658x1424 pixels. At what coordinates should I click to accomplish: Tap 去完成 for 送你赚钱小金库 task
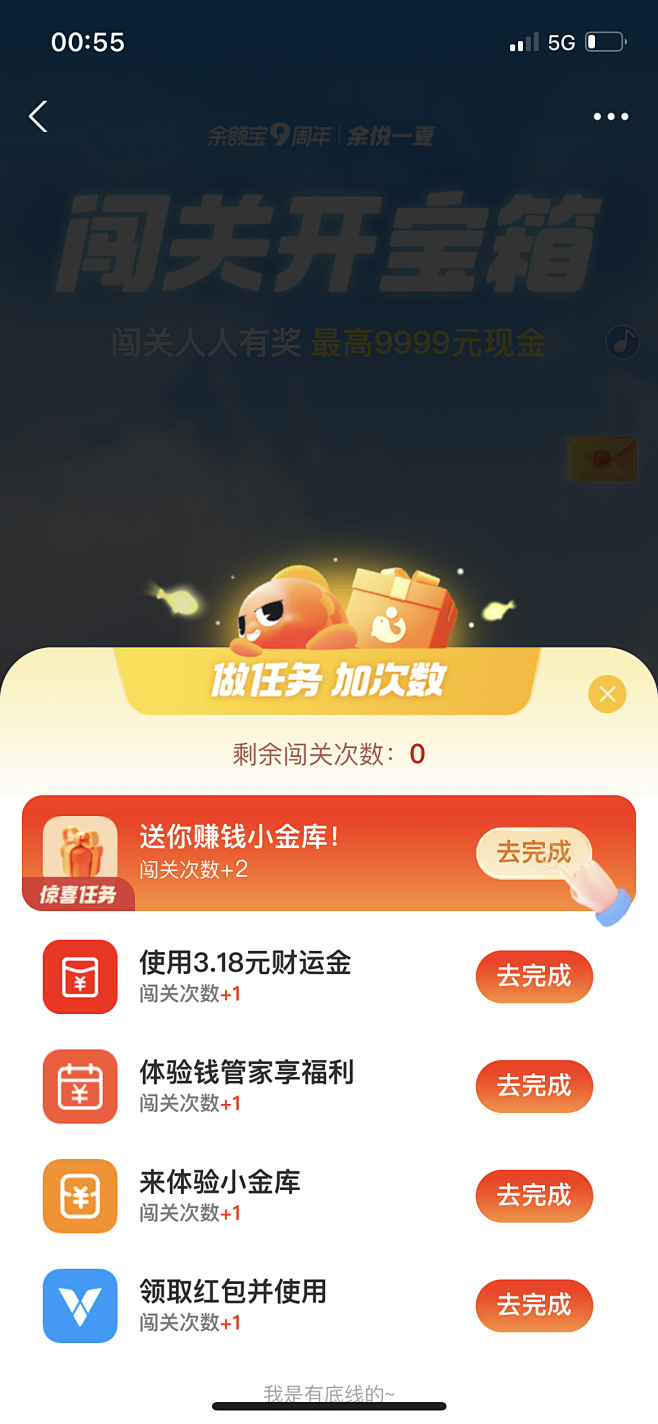click(534, 853)
